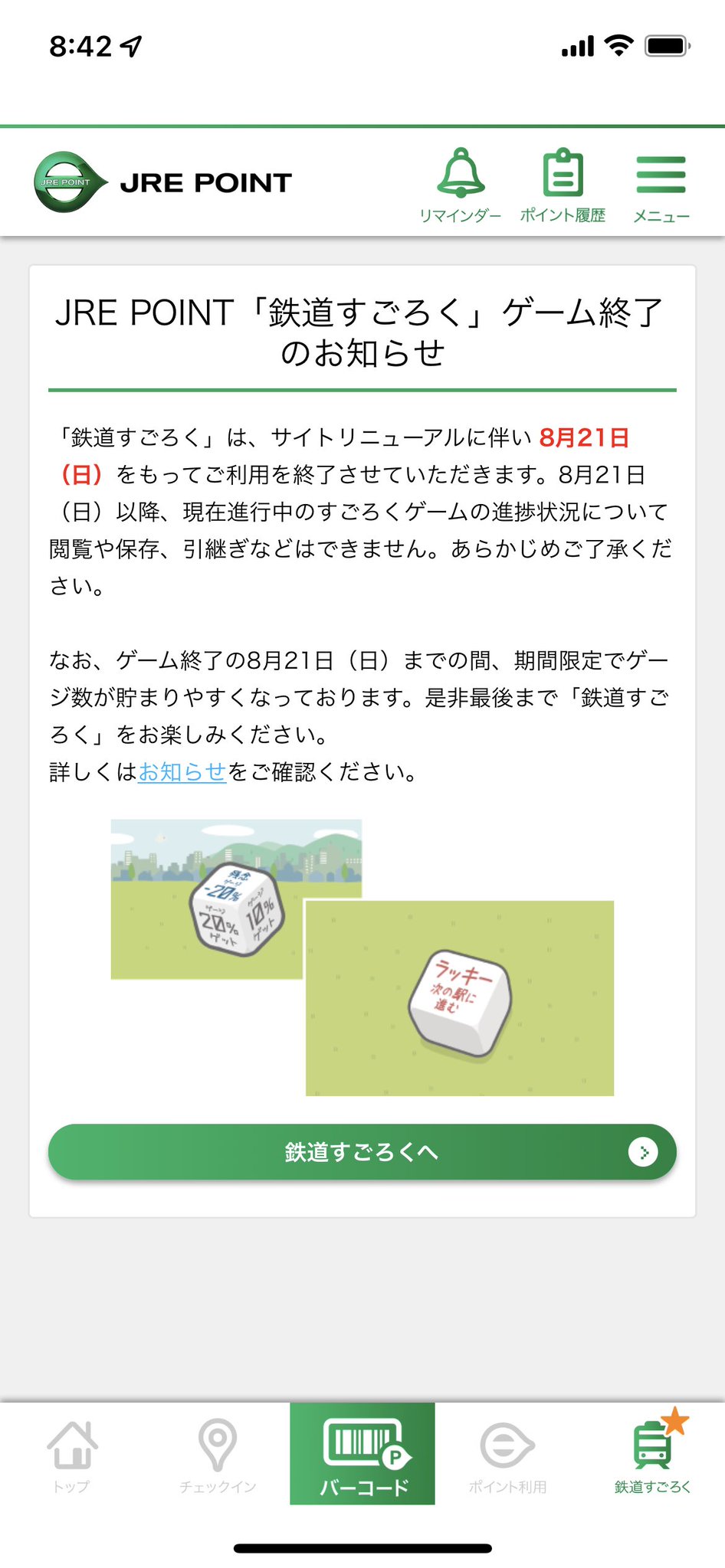Go to the ポイント利用 tab
This screenshot has height=1568, width=725.
pos(507,1455)
